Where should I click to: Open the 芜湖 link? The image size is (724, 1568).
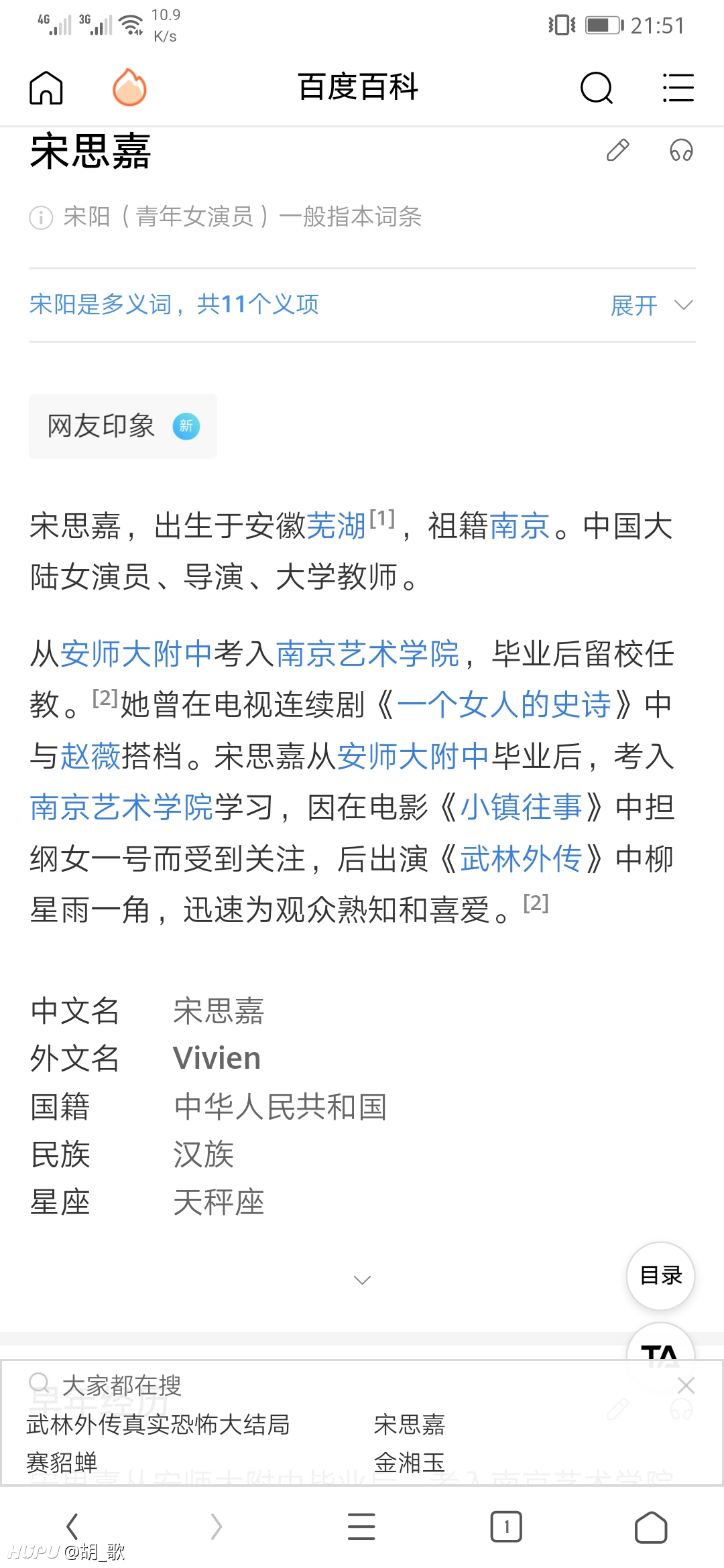[336, 525]
